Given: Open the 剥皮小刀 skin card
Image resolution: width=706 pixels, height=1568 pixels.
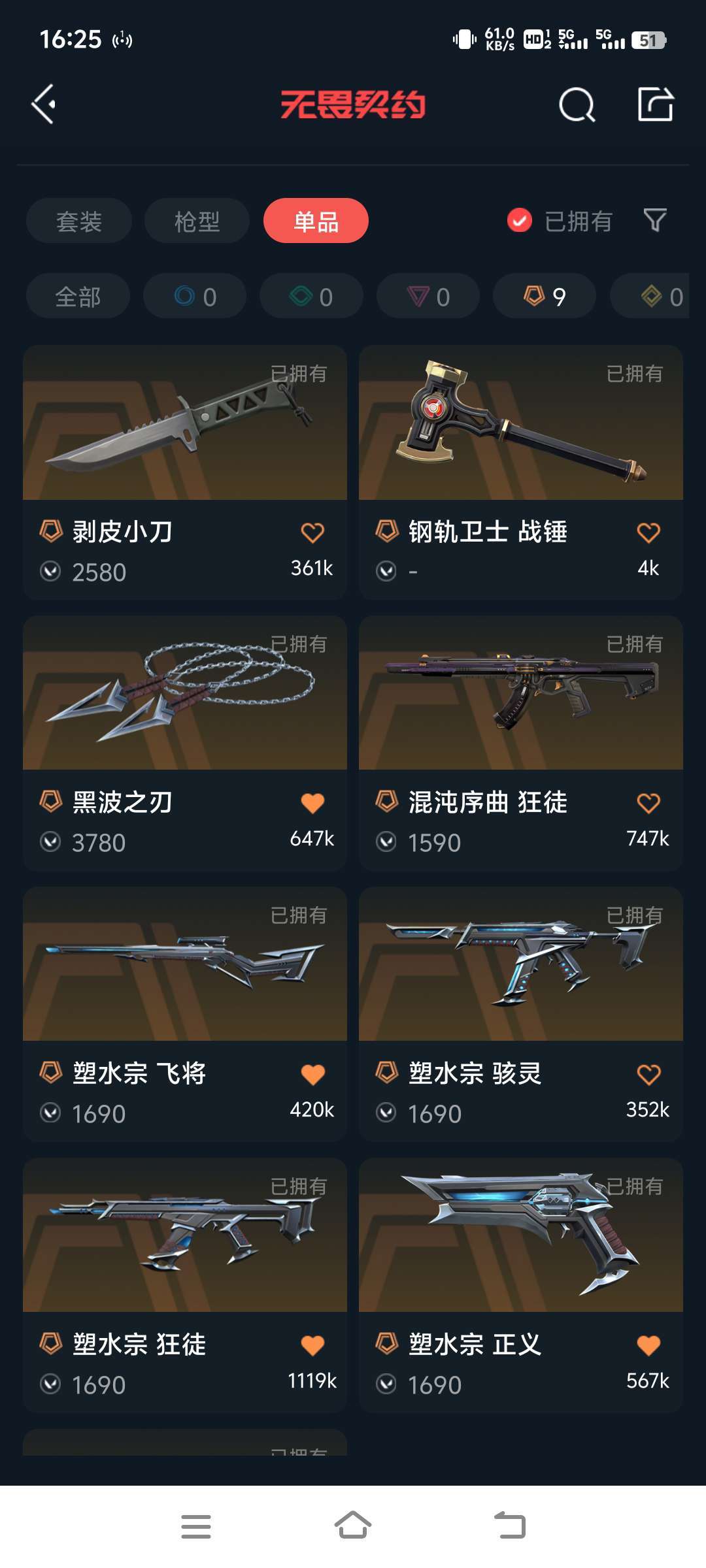Looking at the screenshot, I should (185, 472).
